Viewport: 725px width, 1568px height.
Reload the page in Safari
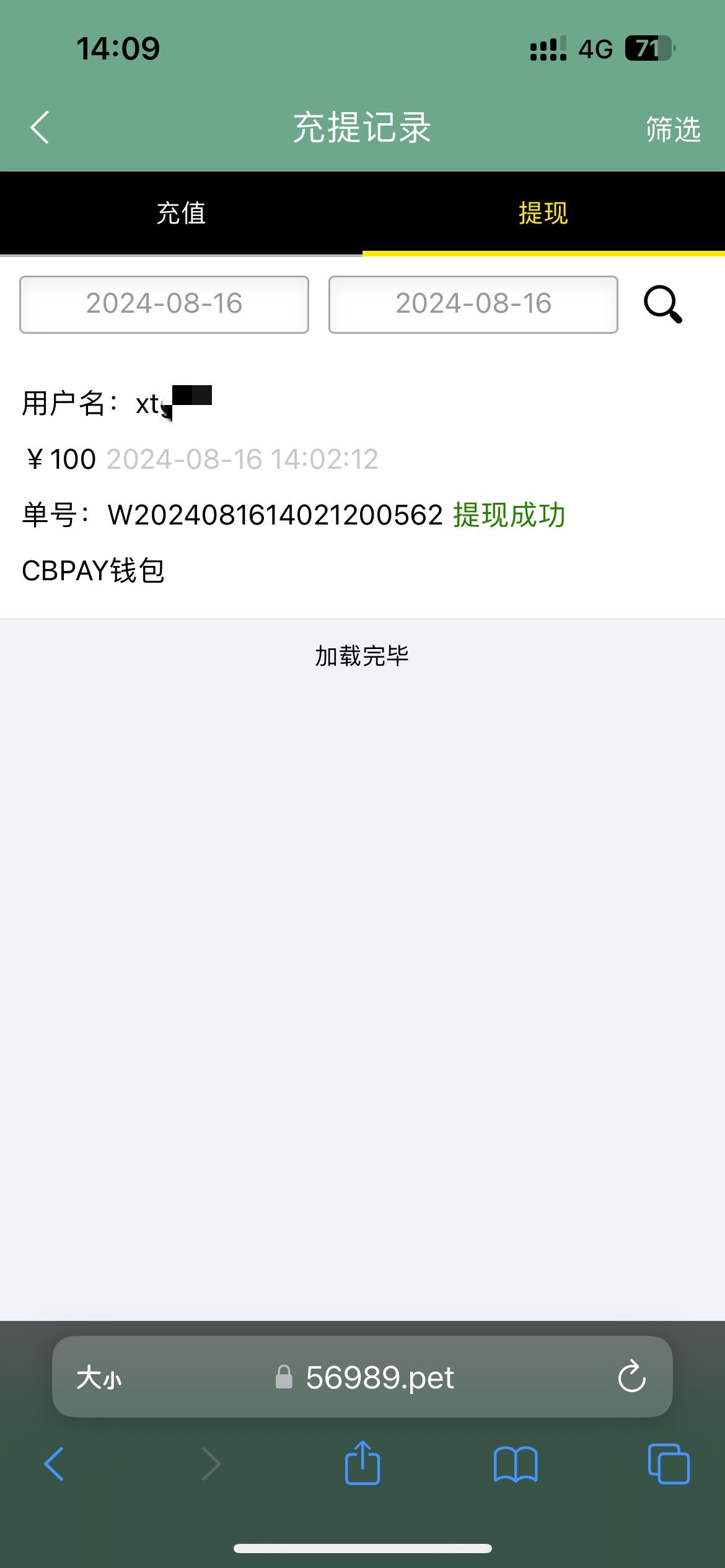coord(632,1377)
